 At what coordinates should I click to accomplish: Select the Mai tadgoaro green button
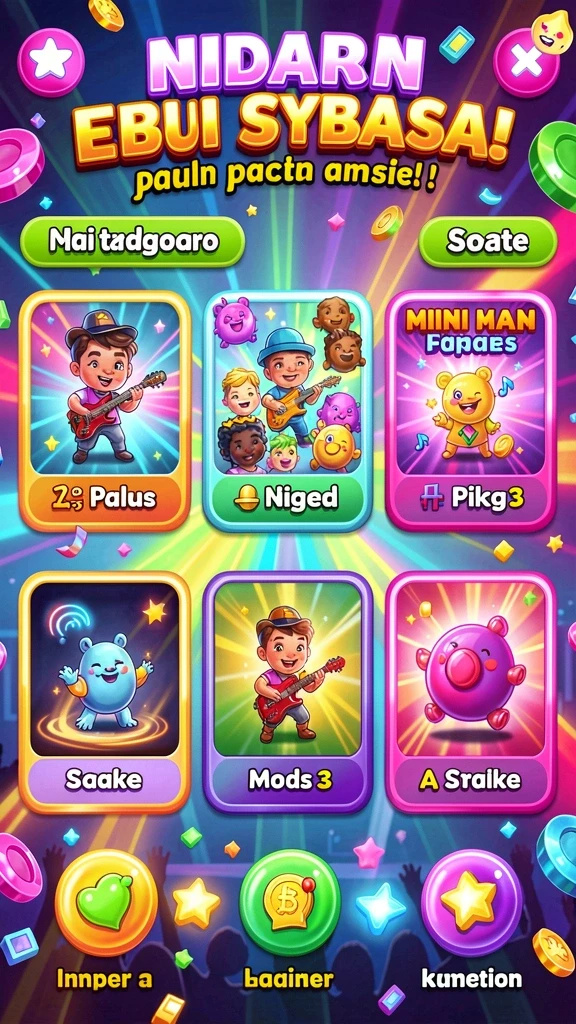pyautogui.click(x=132, y=242)
